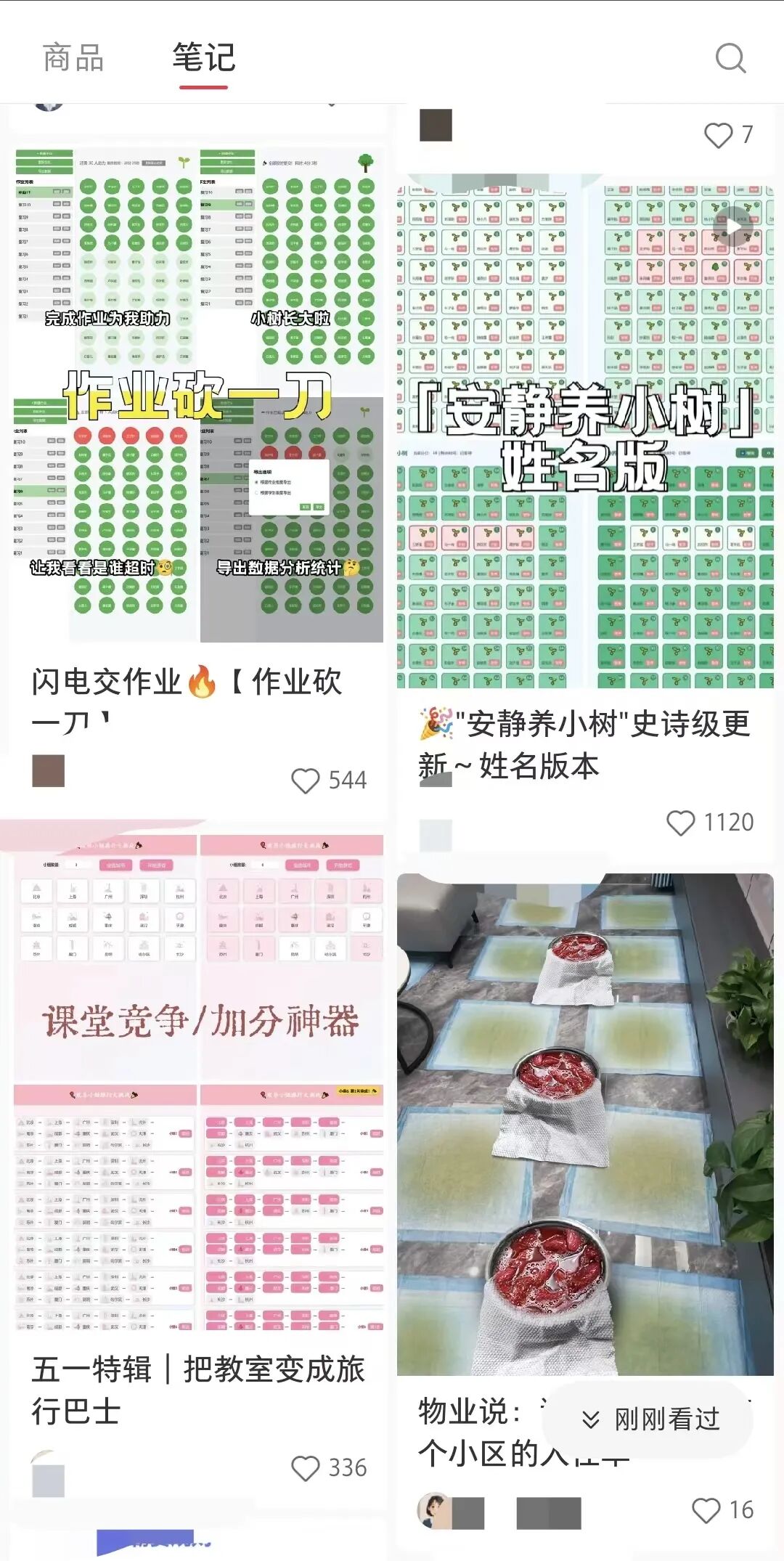This screenshot has height=1561, width=784.
Task: Open author avatar under 物业说 note
Action: [x=434, y=1510]
